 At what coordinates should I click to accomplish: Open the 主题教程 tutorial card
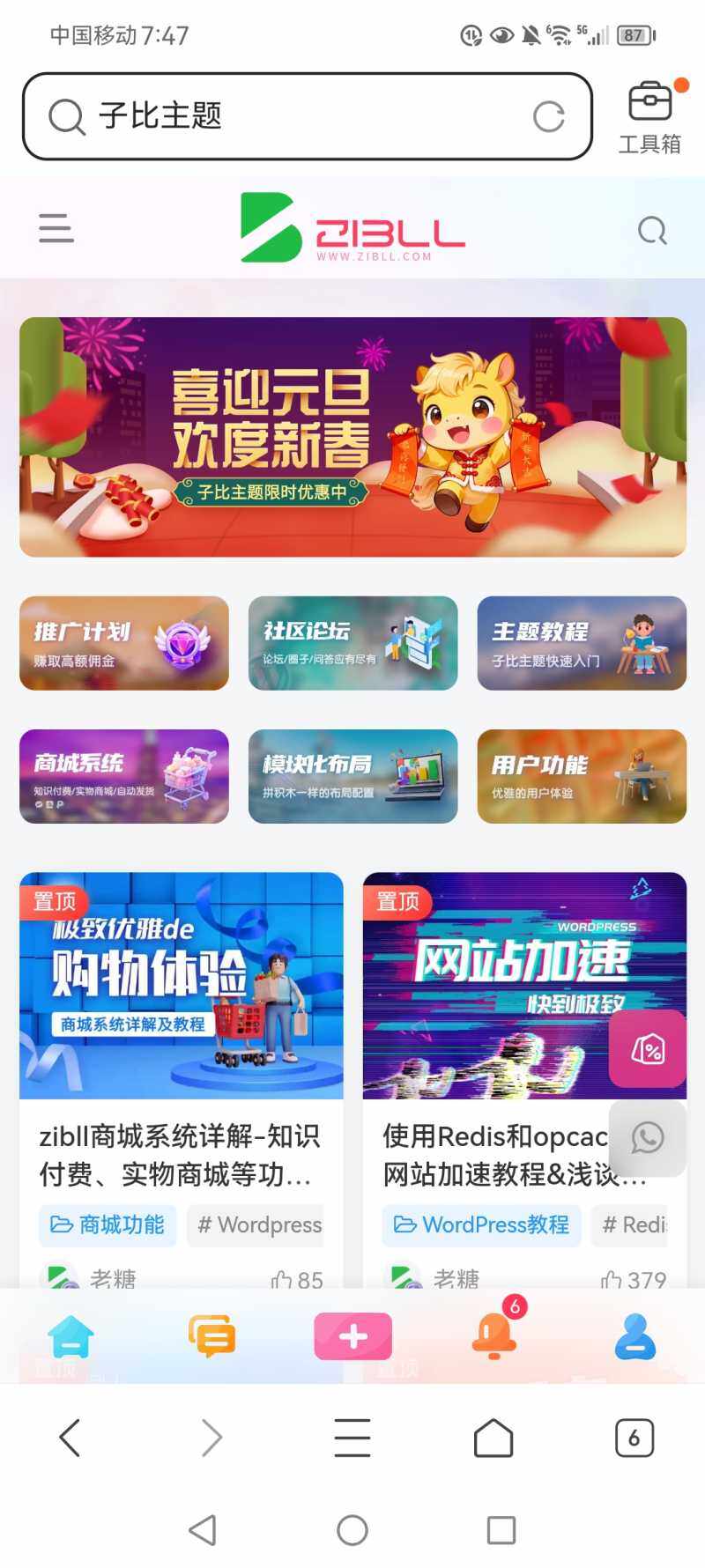click(x=582, y=643)
